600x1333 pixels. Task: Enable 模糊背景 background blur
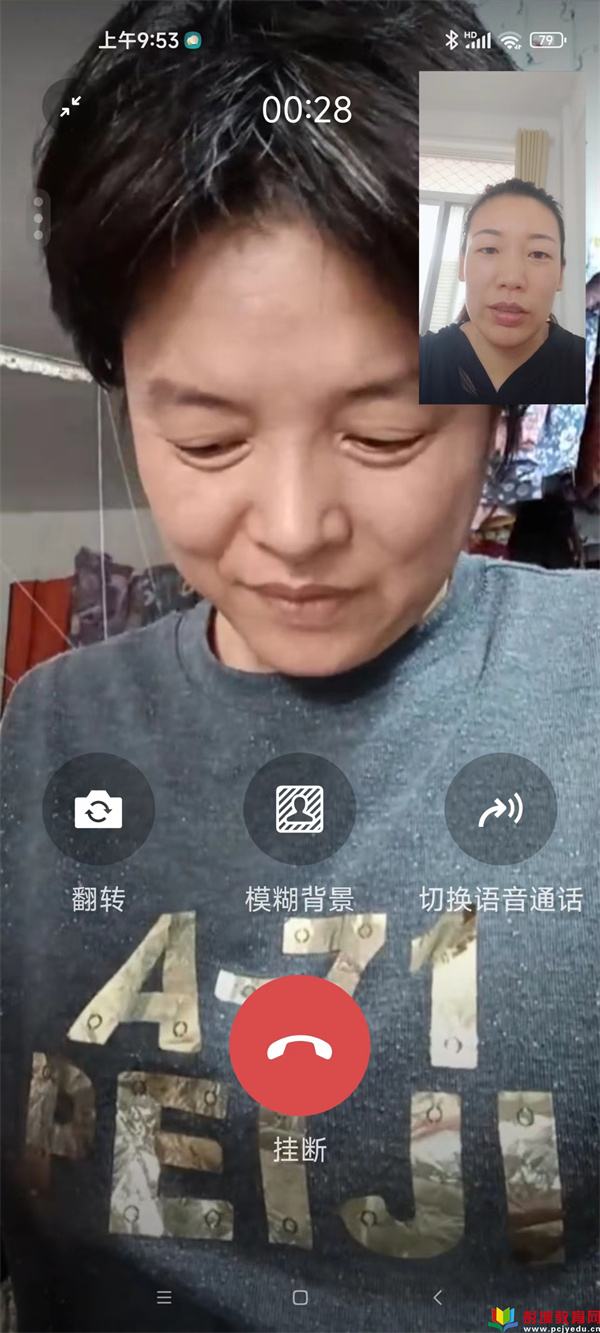pyautogui.click(x=299, y=809)
